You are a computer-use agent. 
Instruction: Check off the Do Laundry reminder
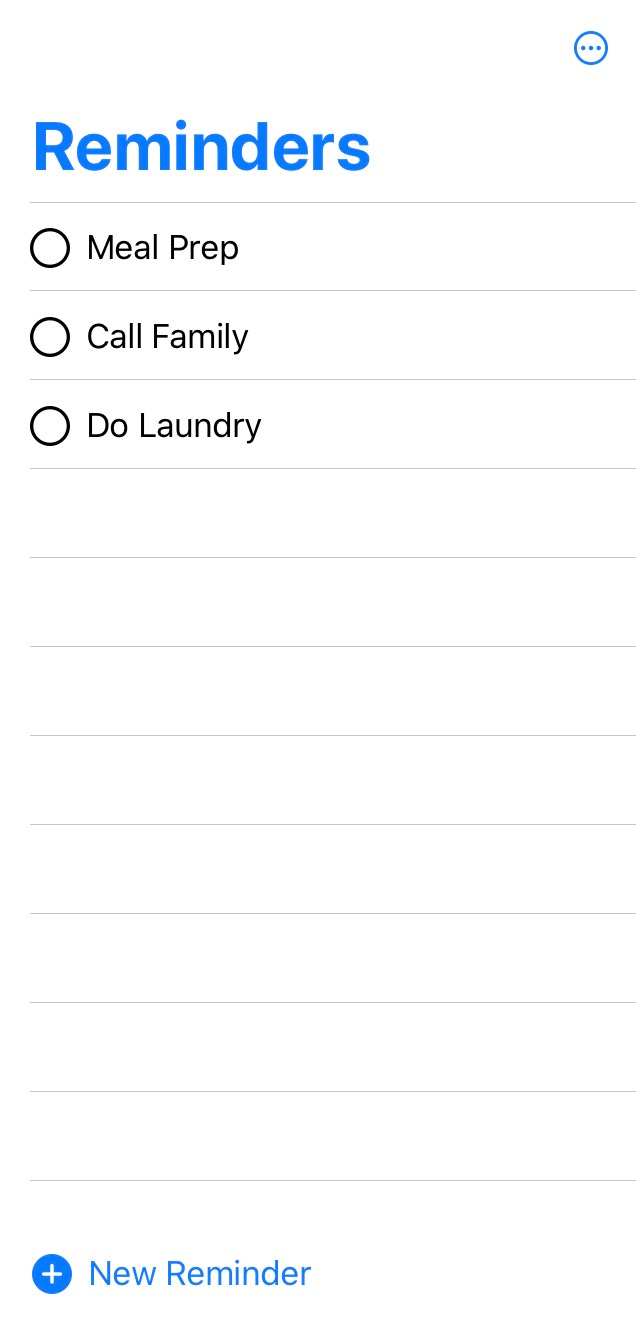pos(50,426)
